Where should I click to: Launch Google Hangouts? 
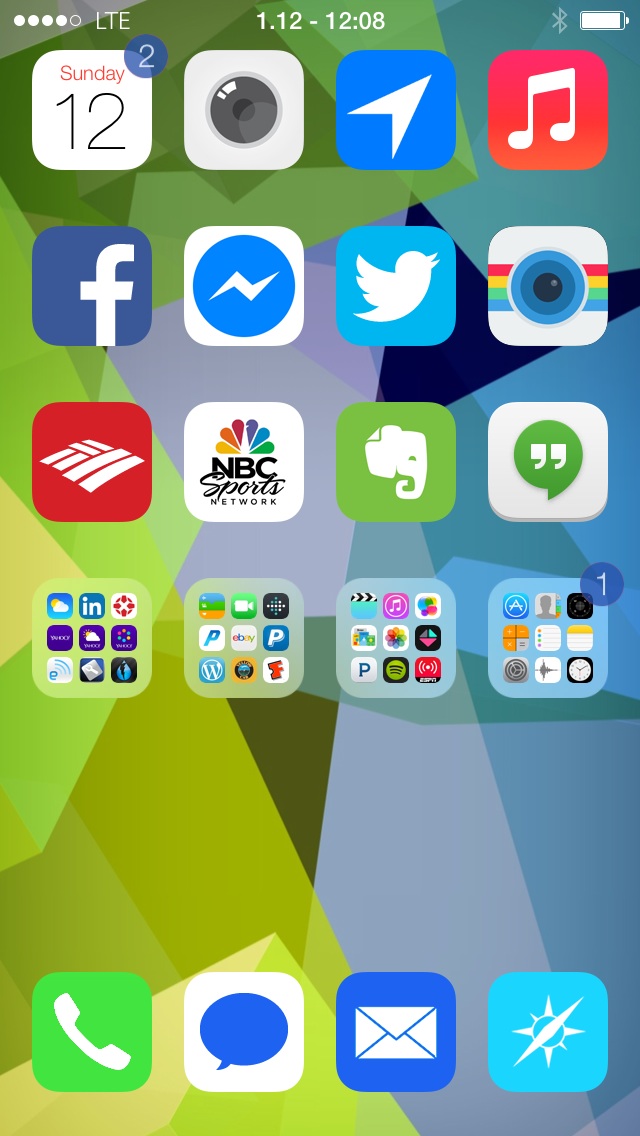pyautogui.click(x=548, y=462)
